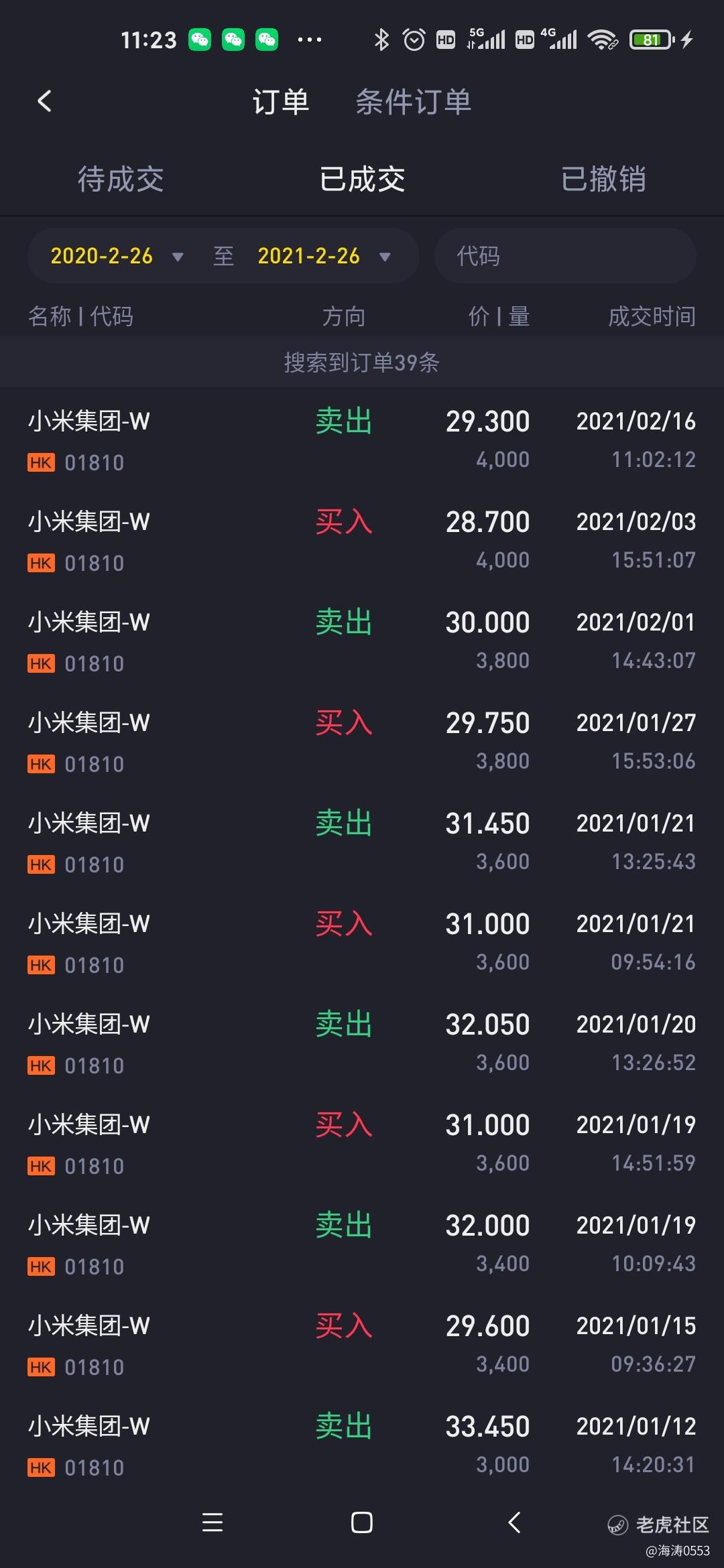Open the 卖出 order at 32.050
724x1568 pixels.
362,1043
